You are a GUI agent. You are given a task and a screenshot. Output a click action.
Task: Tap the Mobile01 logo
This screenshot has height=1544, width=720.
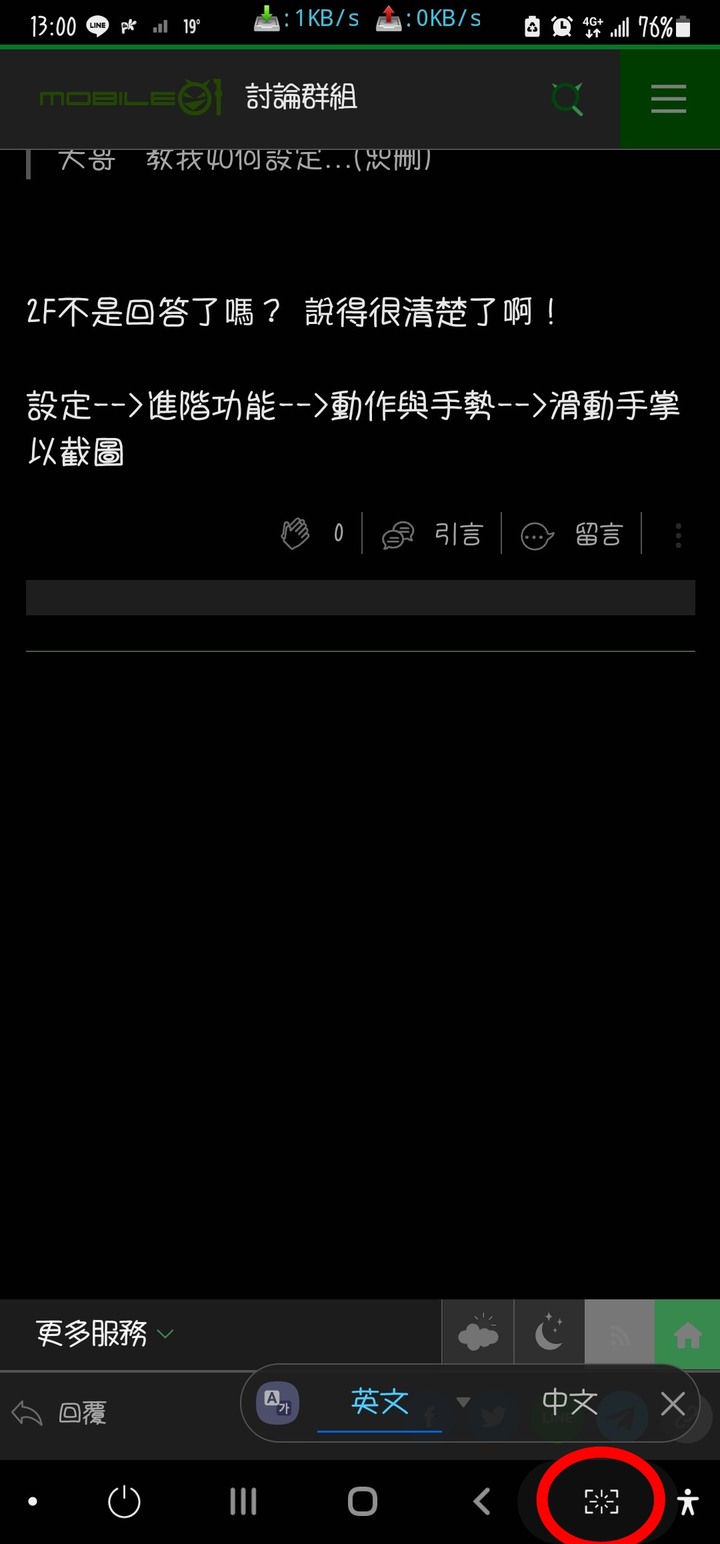point(130,99)
